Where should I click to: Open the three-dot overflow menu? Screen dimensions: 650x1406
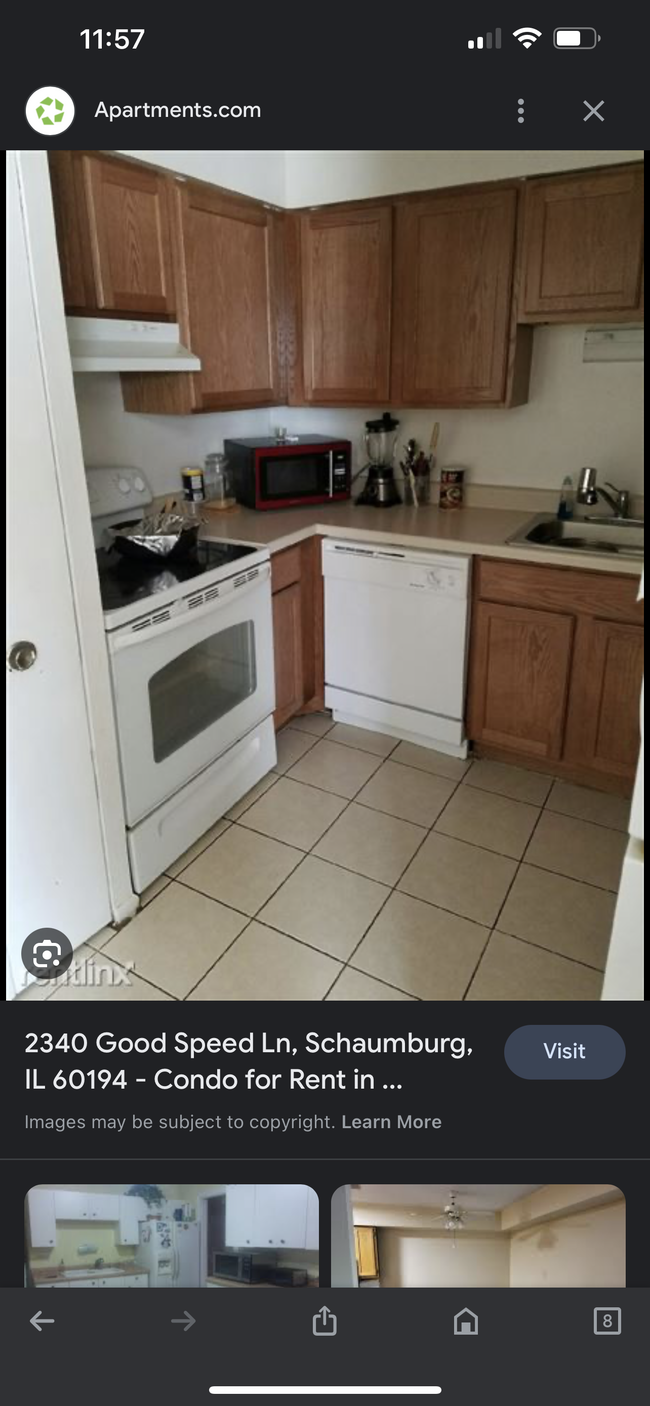click(520, 111)
